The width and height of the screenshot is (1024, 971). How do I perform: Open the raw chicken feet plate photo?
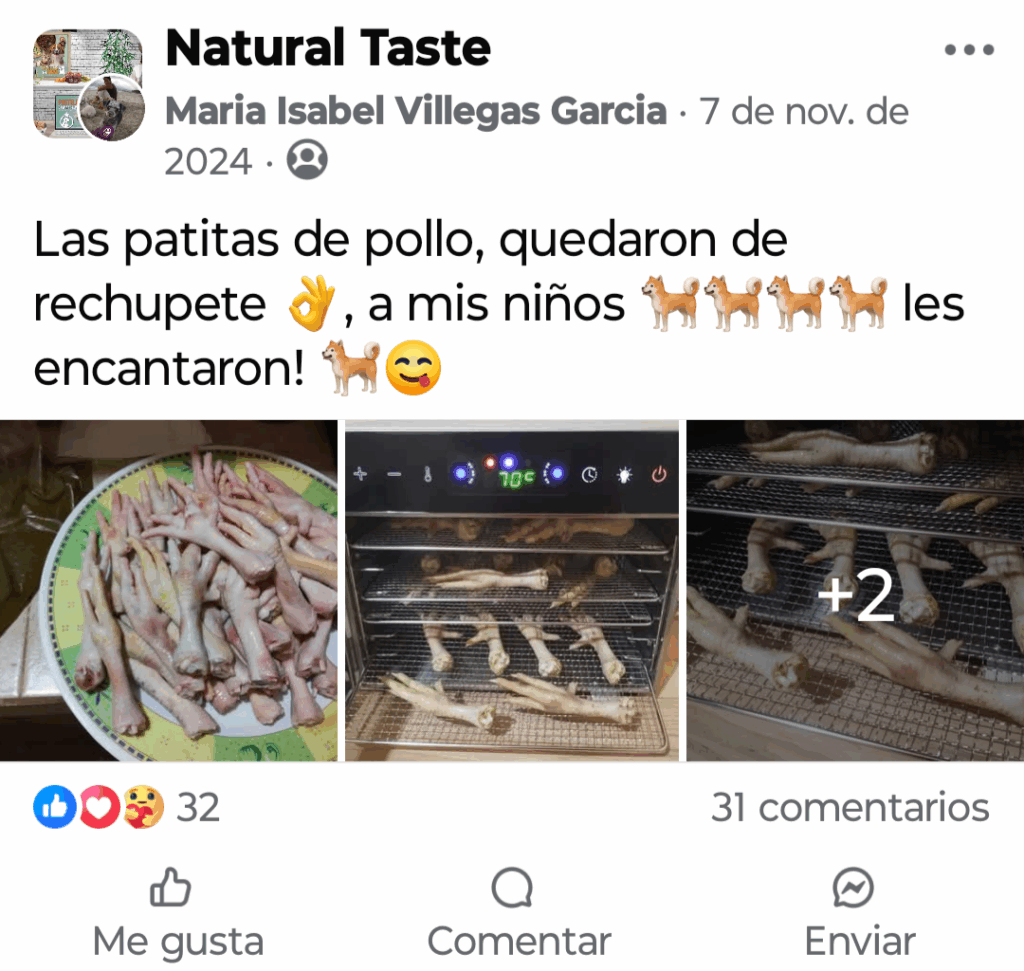point(169,590)
